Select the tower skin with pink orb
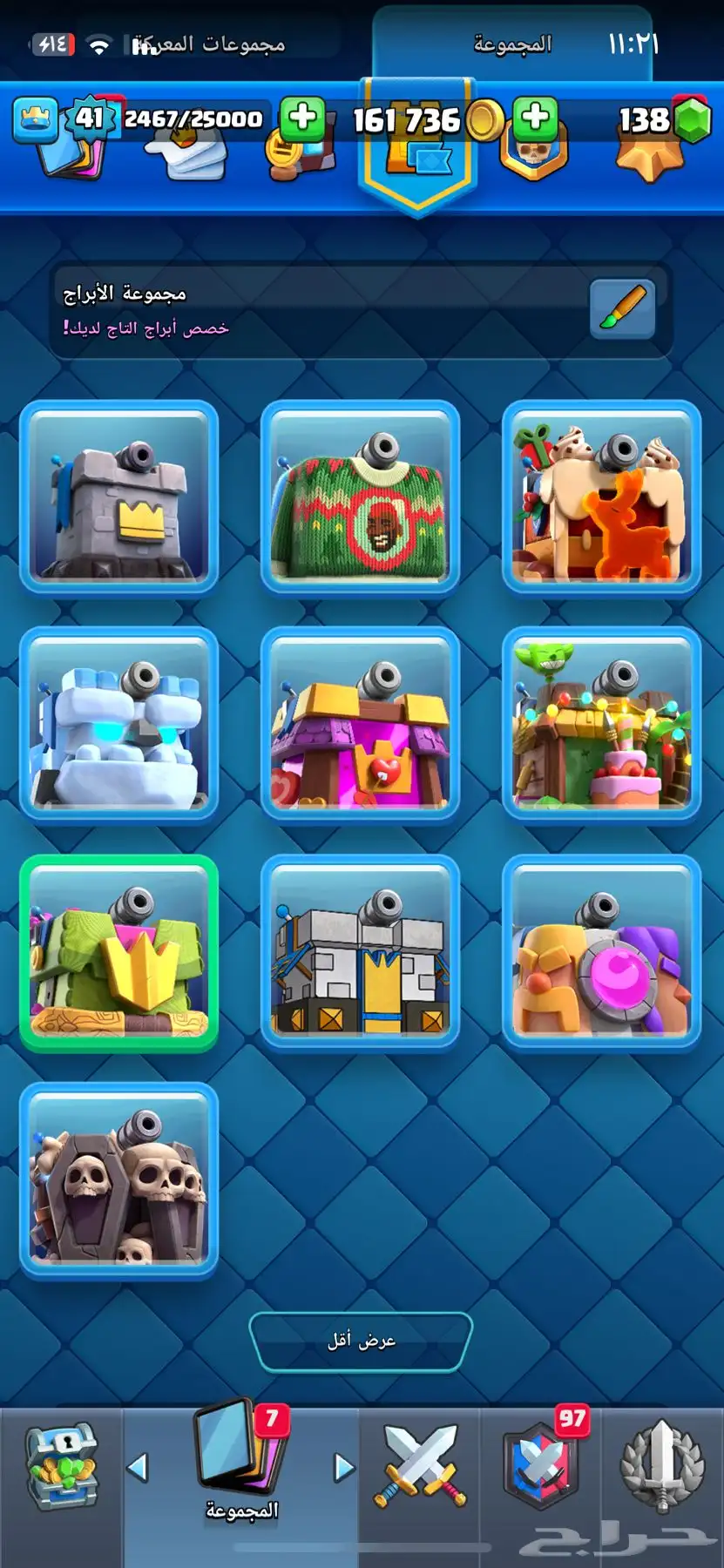 pyautogui.click(x=601, y=953)
